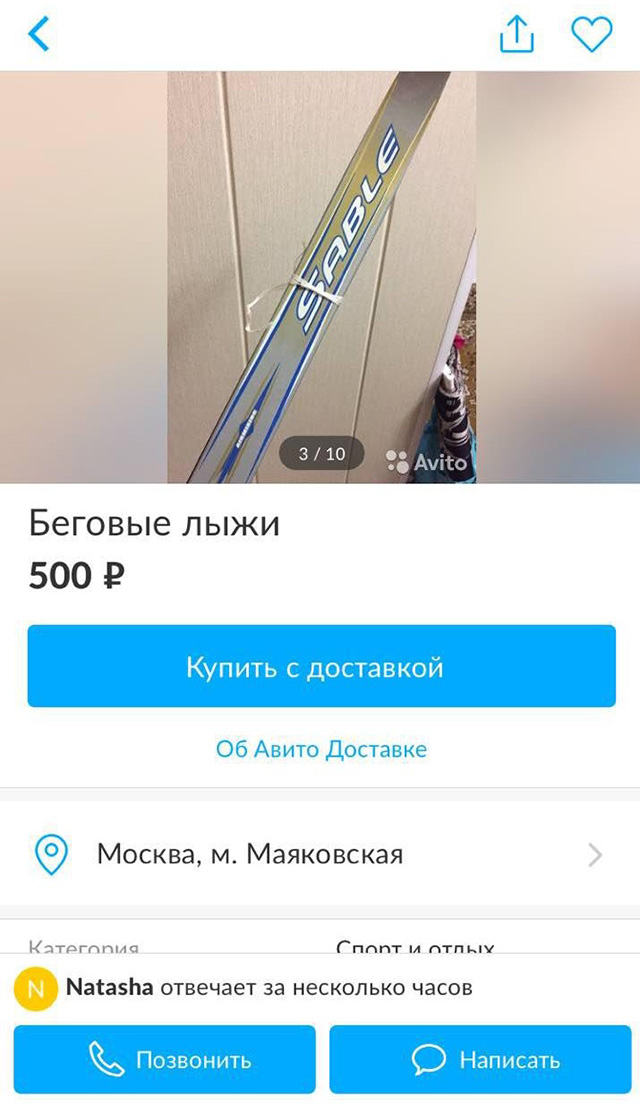640x1104 pixels.
Task: Go back using the top arrow
Action: [38, 35]
